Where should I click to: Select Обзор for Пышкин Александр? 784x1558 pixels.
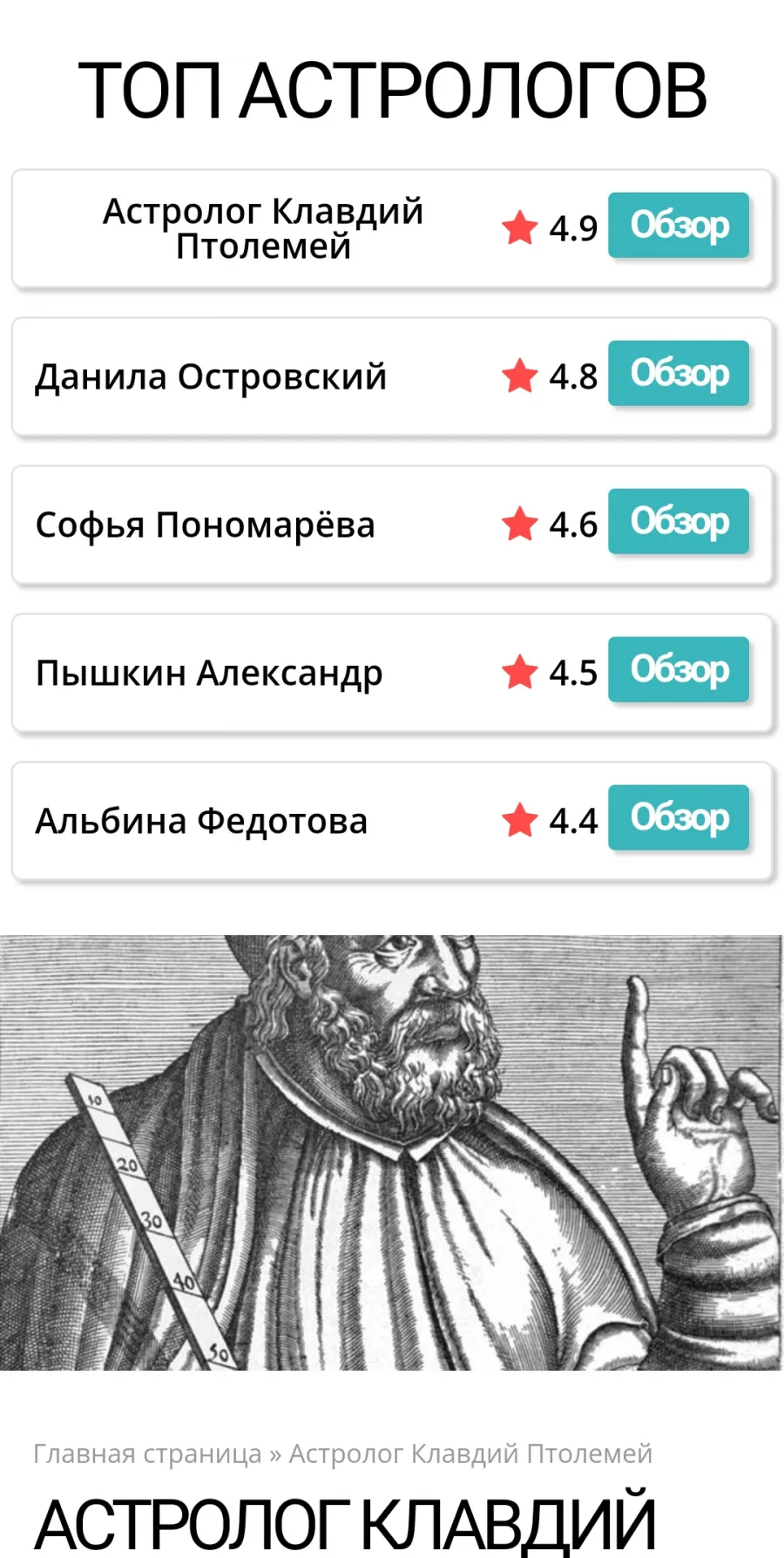coord(679,669)
